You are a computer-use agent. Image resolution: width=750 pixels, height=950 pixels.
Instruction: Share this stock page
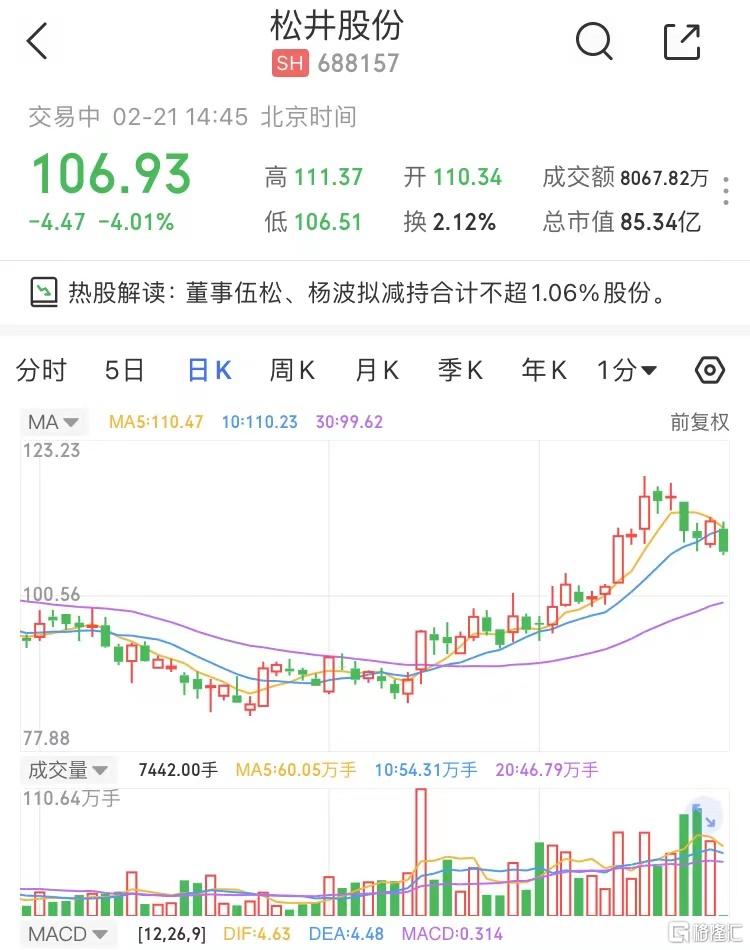(x=682, y=42)
